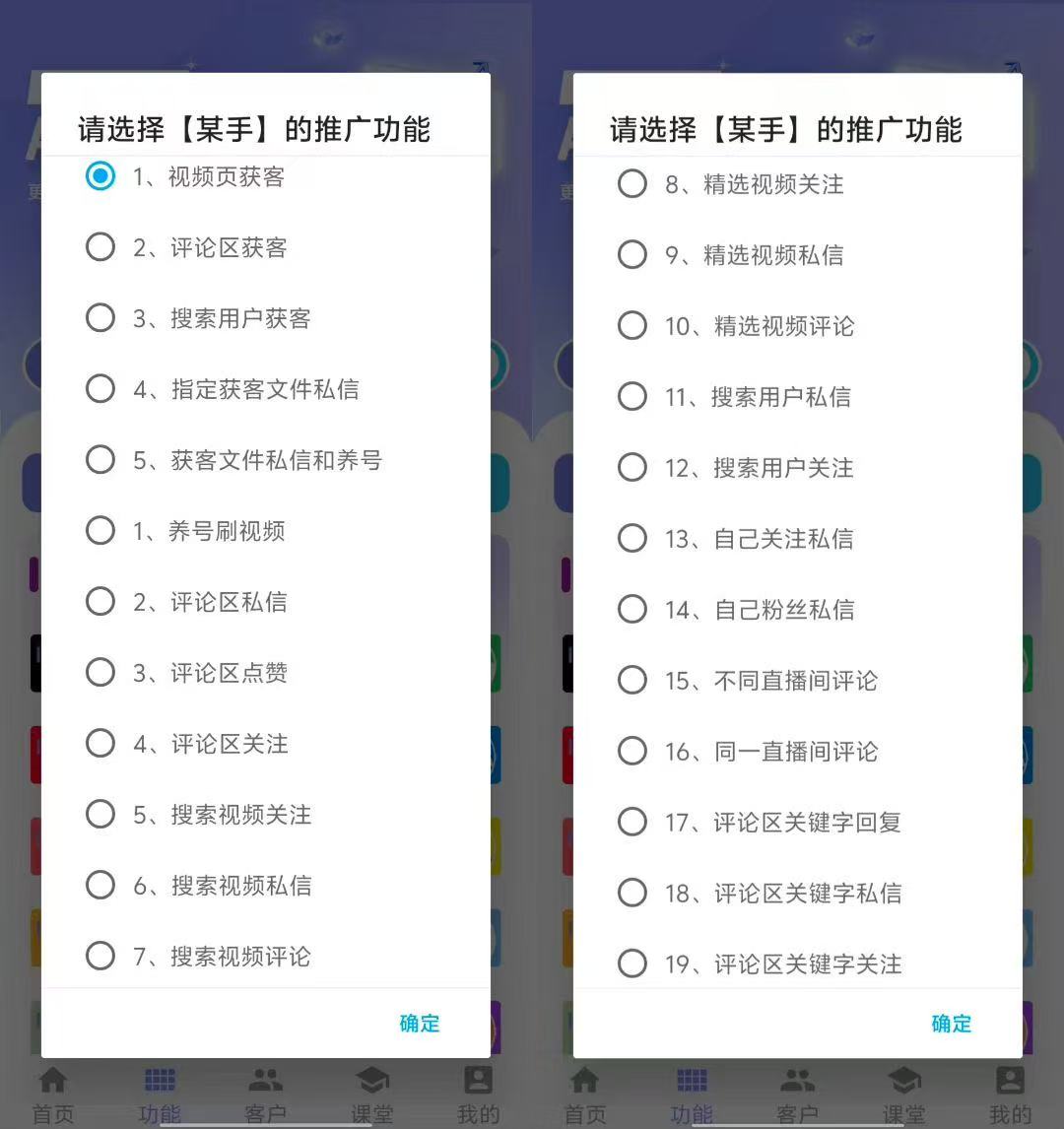Select 搜索视频私信 radio button
Image resolution: width=1064 pixels, height=1129 pixels.
coord(100,886)
